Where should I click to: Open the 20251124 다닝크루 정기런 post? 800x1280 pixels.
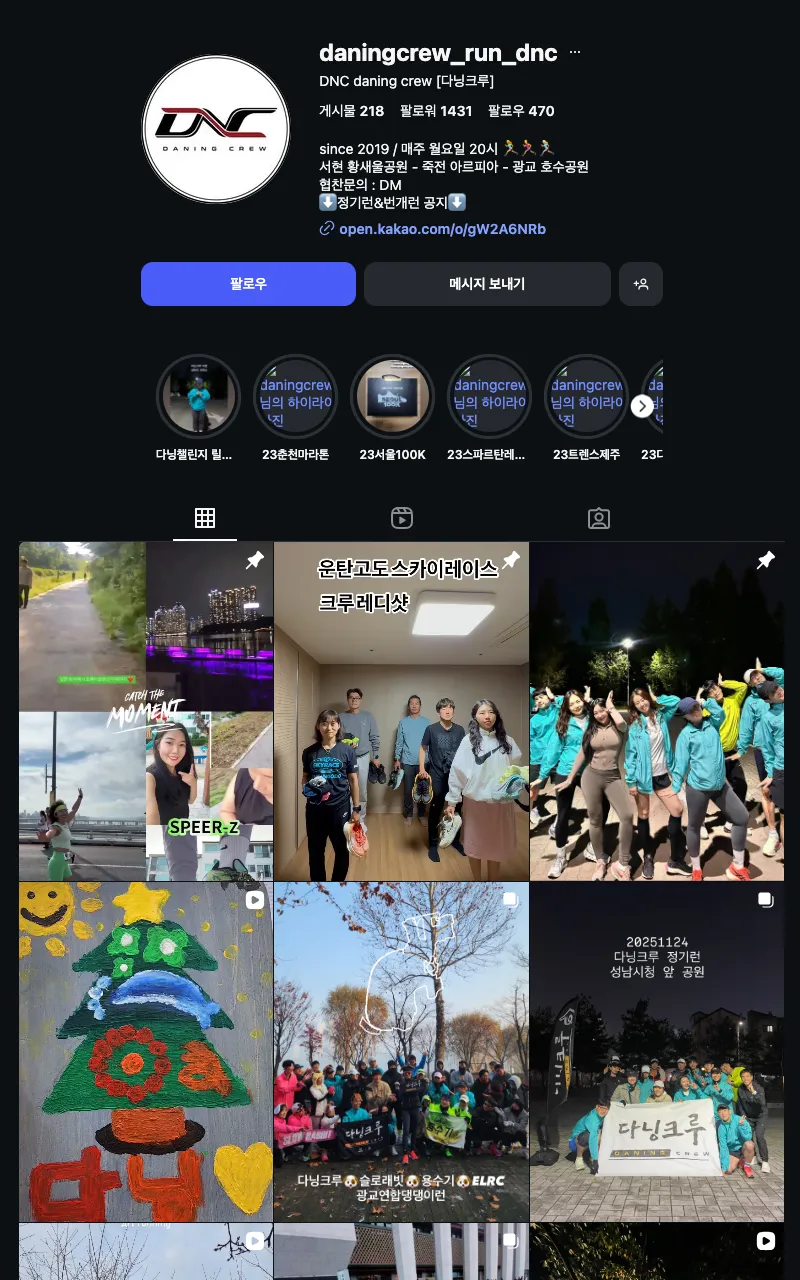[657, 1051]
